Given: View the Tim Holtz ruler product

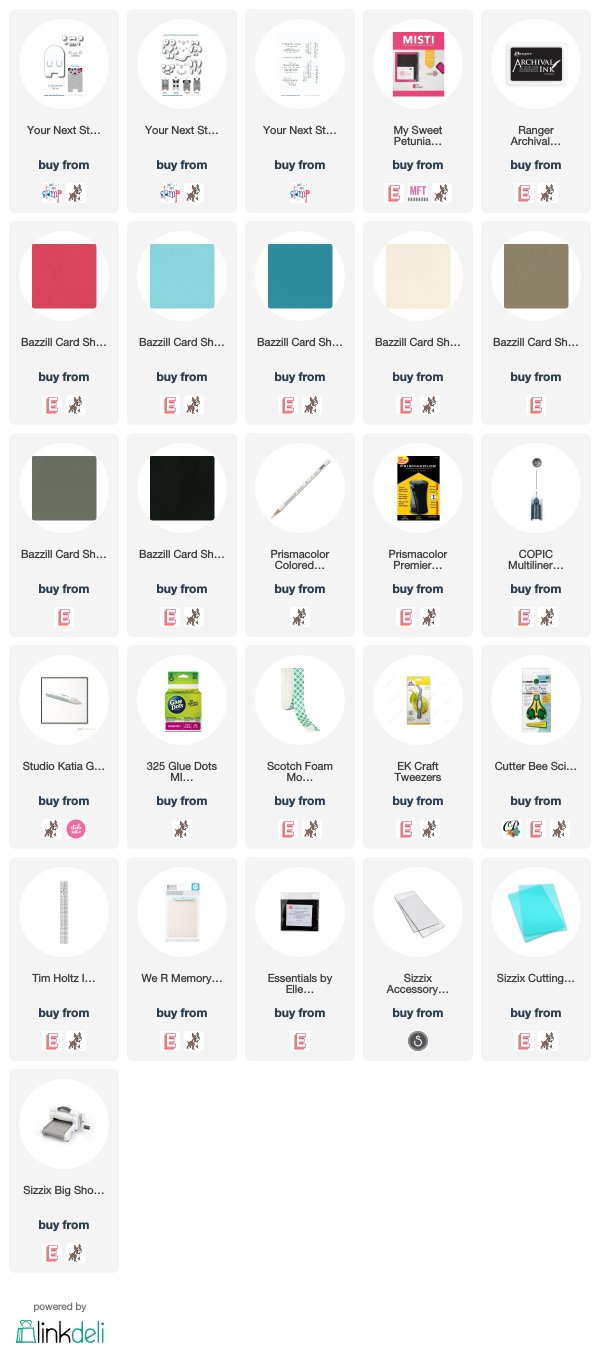Looking at the screenshot, I should tap(64, 959).
